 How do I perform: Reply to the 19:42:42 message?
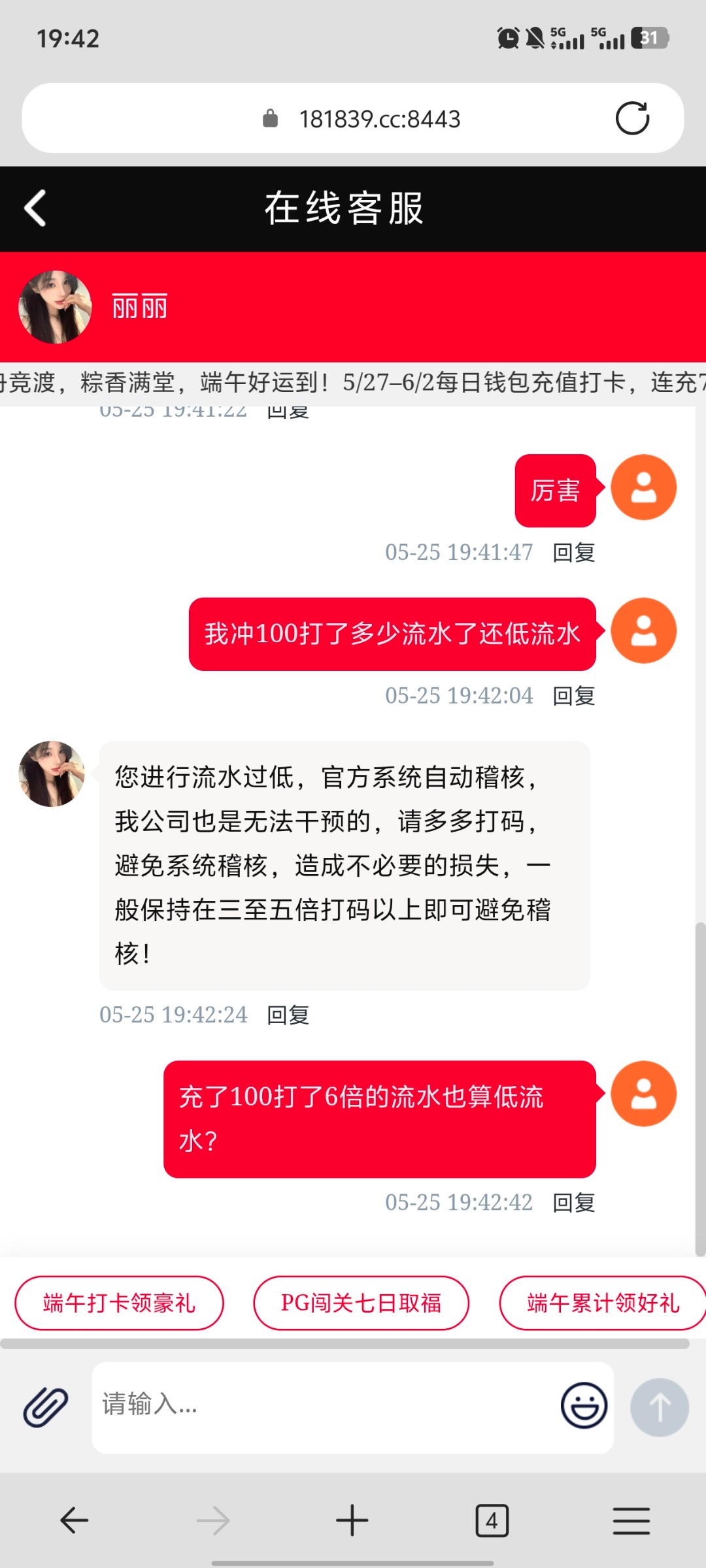tap(573, 1203)
